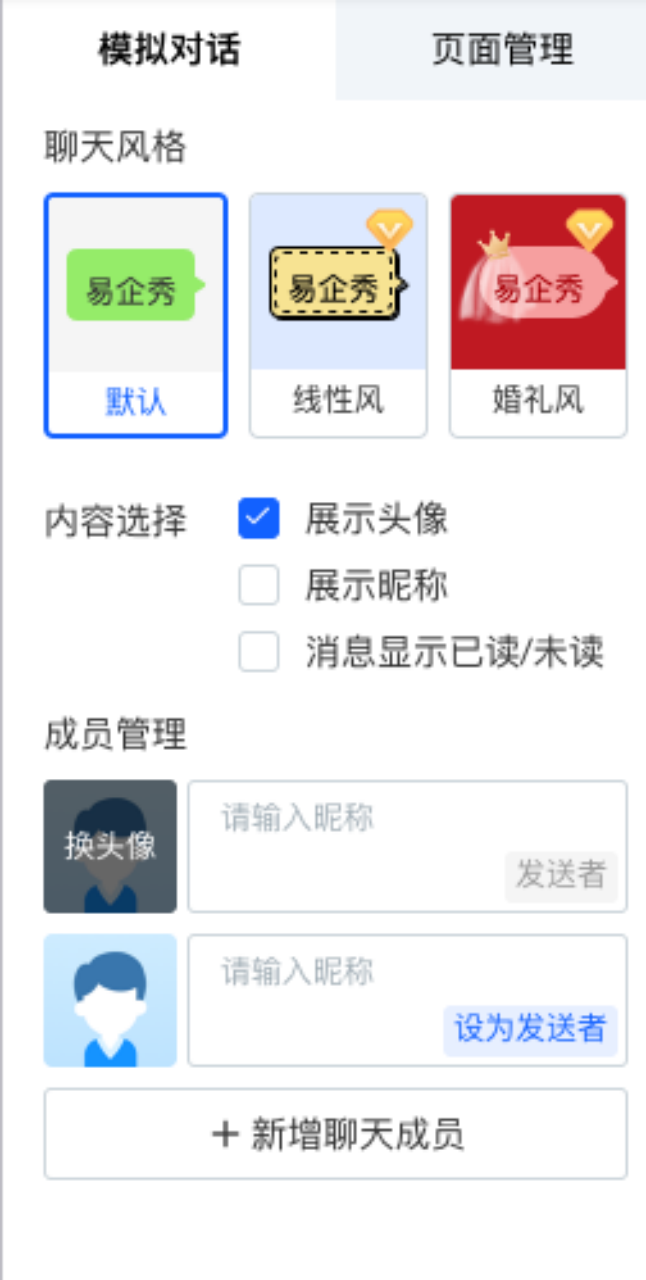The width and height of the screenshot is (646, 1280).
Task: Tap the second member's blue avatar
Action: 110,1000
